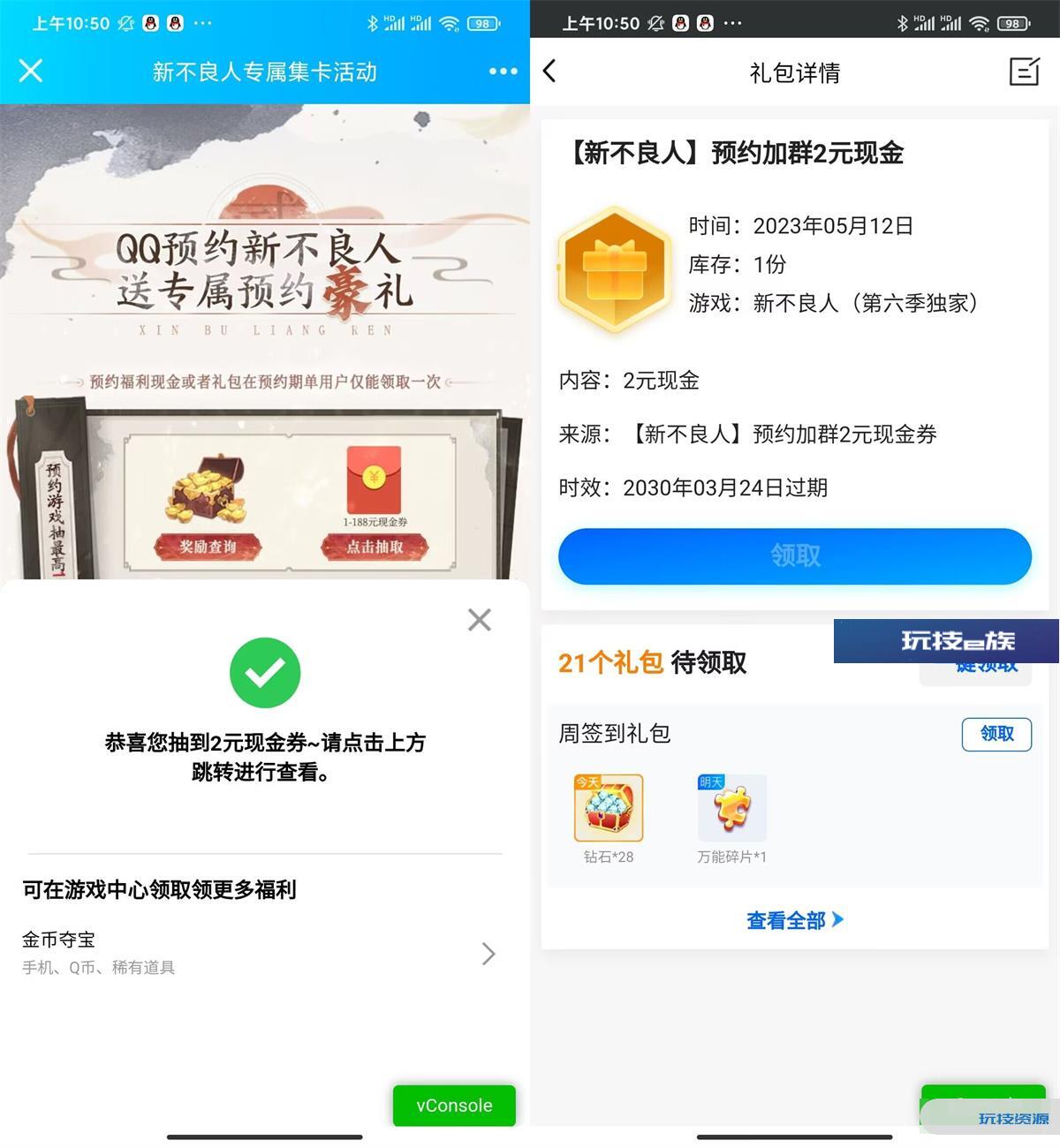The image size is (1060, 1148).
Task: Open 查看全部 to see all gifts
Action: coord(794,920)
